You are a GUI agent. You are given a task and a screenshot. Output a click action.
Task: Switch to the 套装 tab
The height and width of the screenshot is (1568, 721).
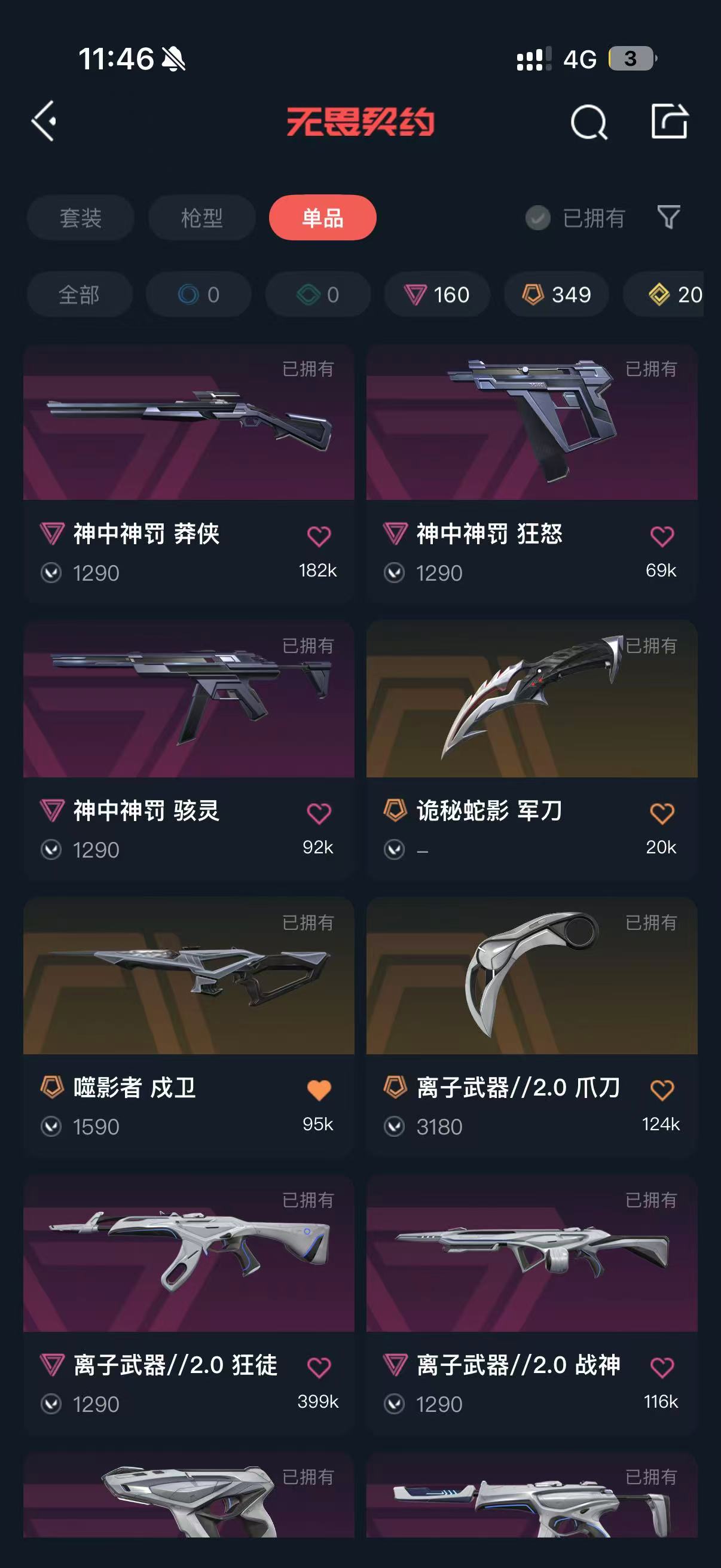[x=80, y=218]
